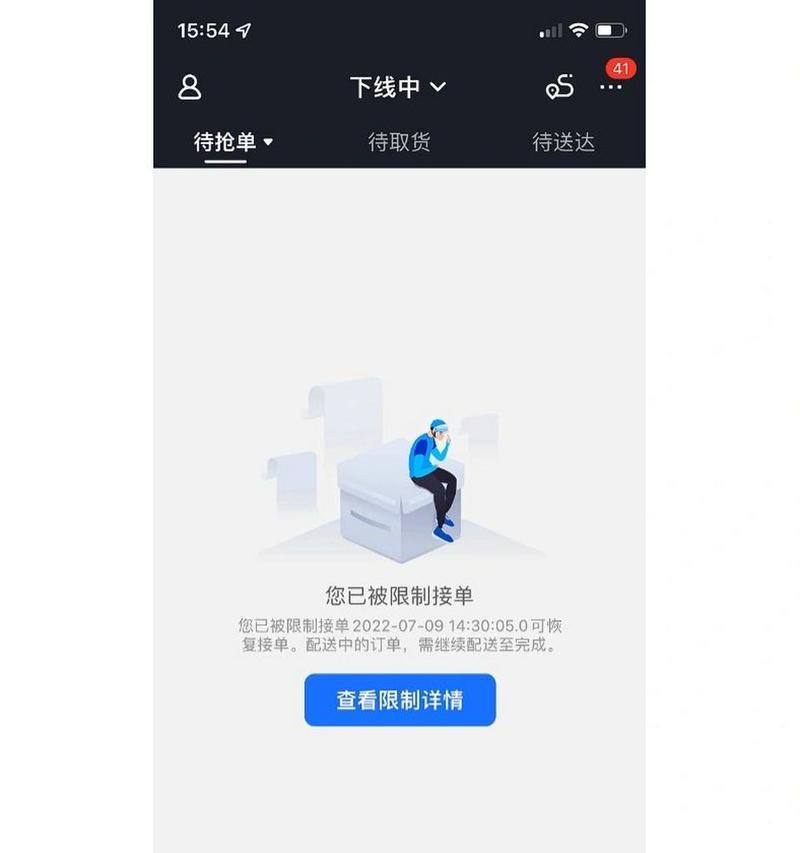Tap the 查看限制详情 button
This screenshot has height=853, width=800.
tap(400, 700)
